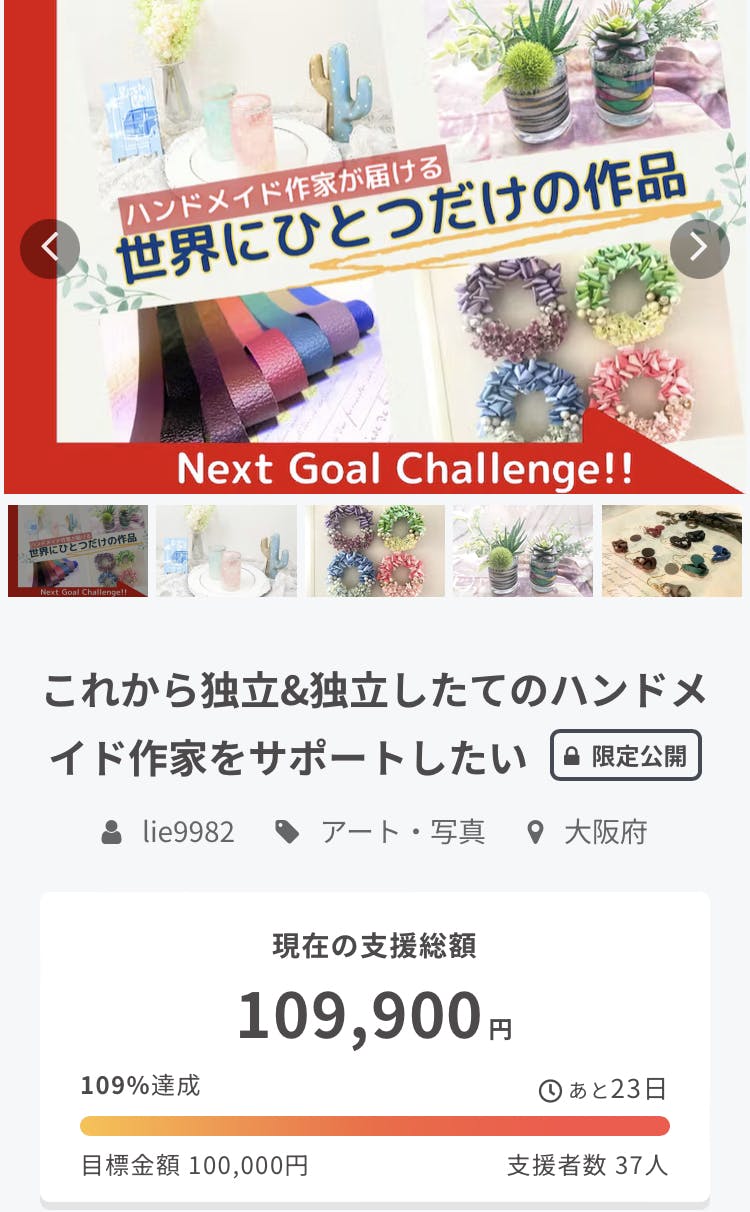Filter projects by 大阪府 location
Image resolution: width=750 pixels, height=1212 pixels.
(x=605, y=832)
